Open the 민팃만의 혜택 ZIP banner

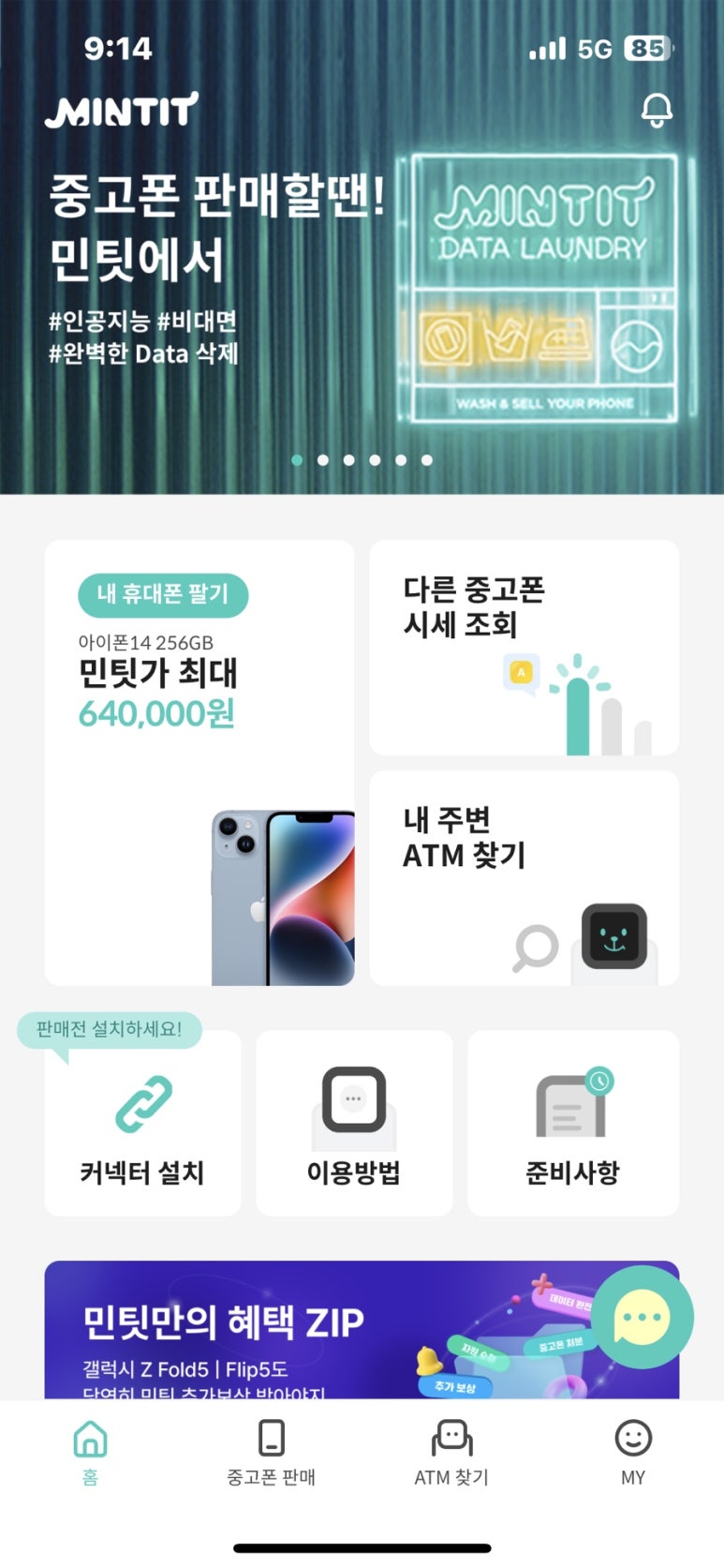tap(318, 1330)
